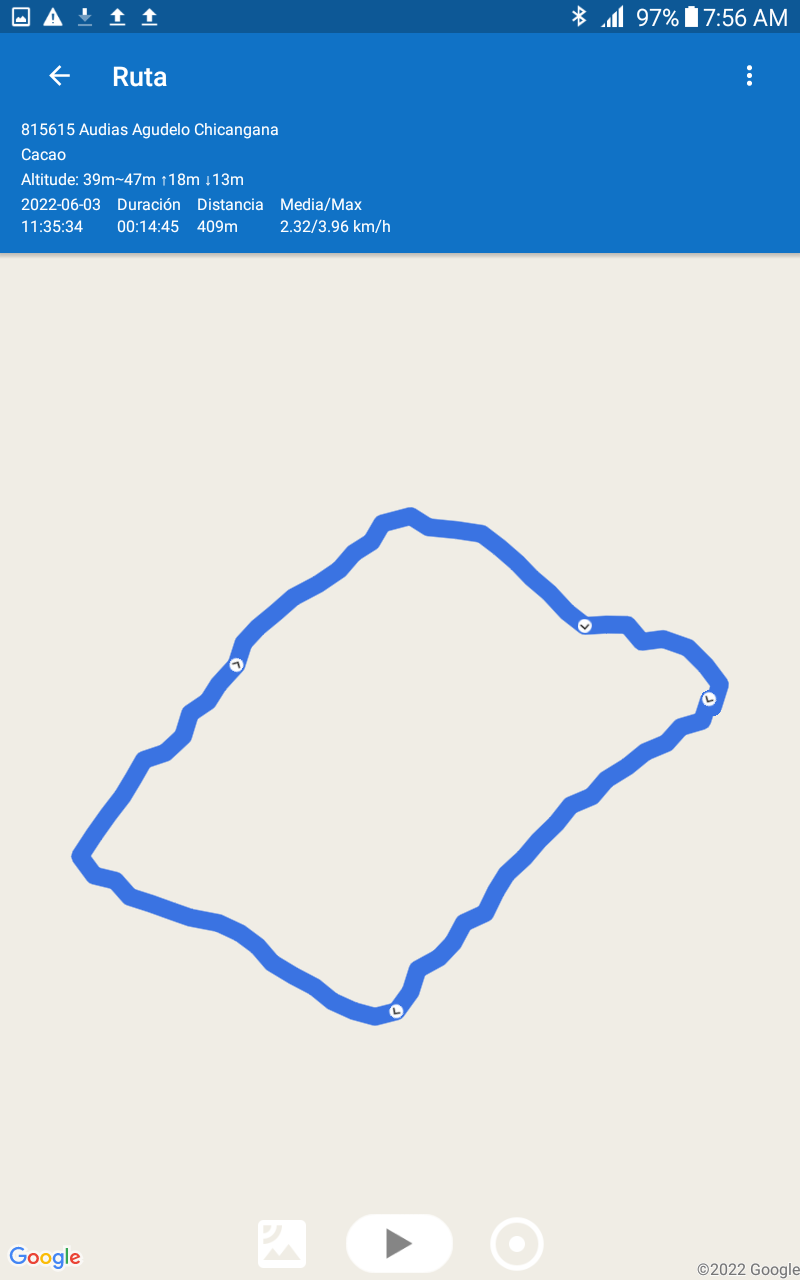
Task: Tap the circular target icon beside play
Action: pos(517,1244)
